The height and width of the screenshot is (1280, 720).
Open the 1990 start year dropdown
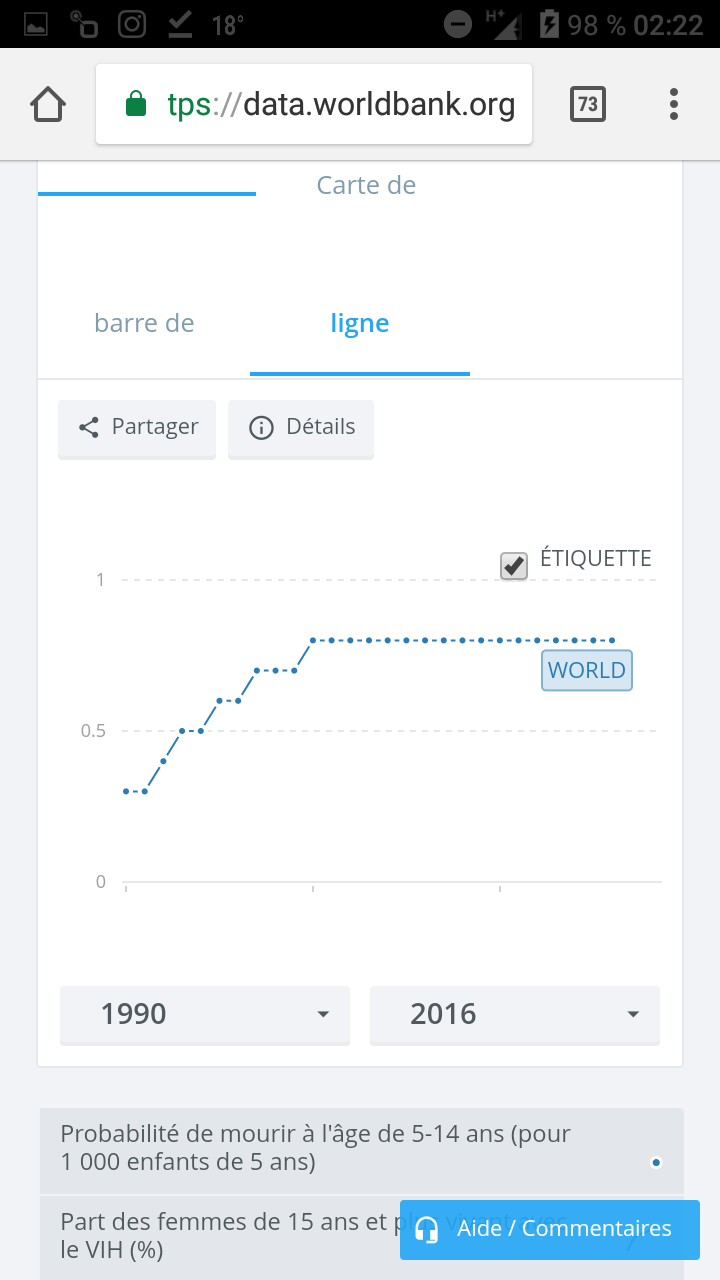205,1014
